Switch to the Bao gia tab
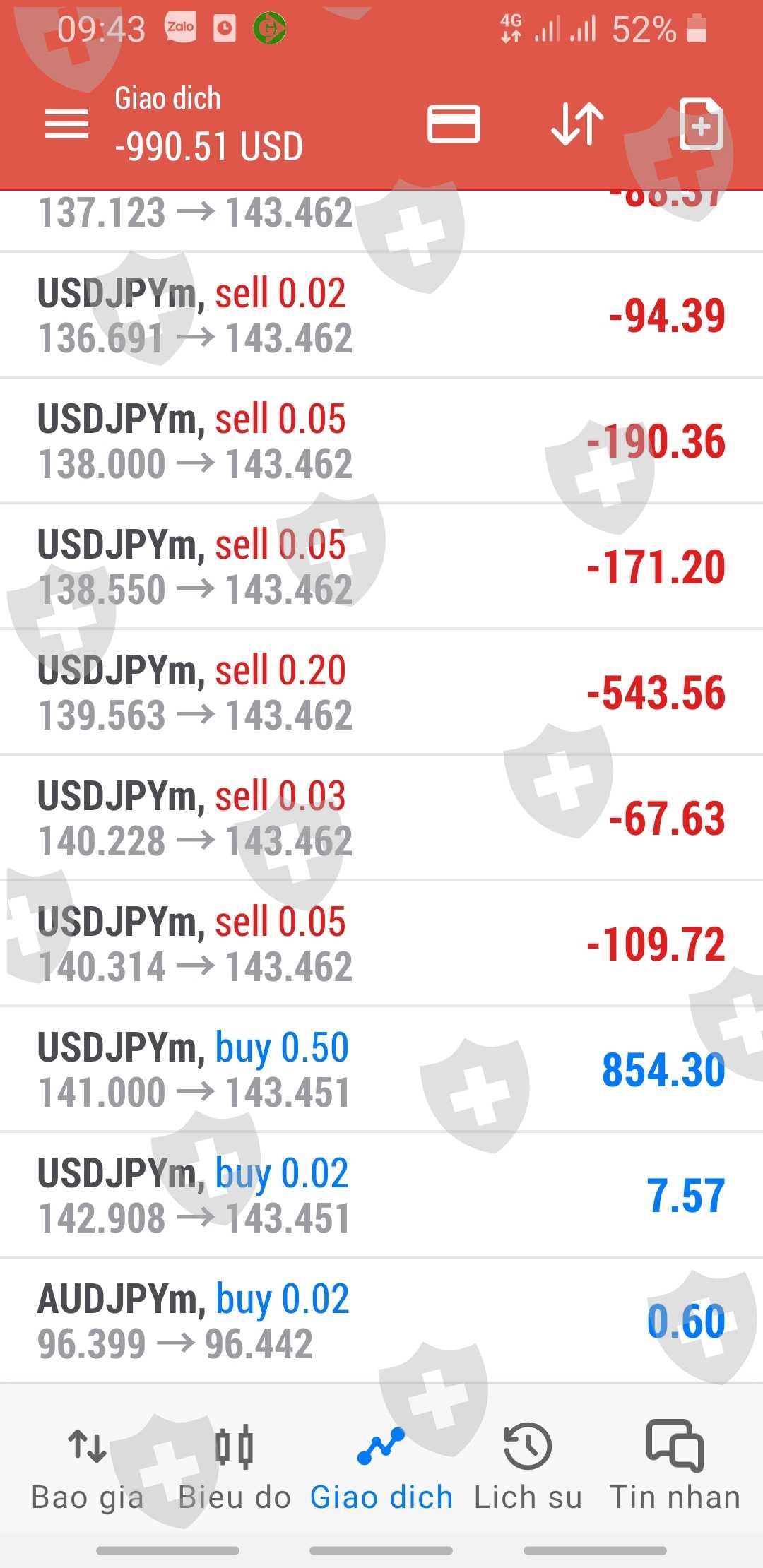This screenshot has width=763, height=1568. [x=88, y=1466]
